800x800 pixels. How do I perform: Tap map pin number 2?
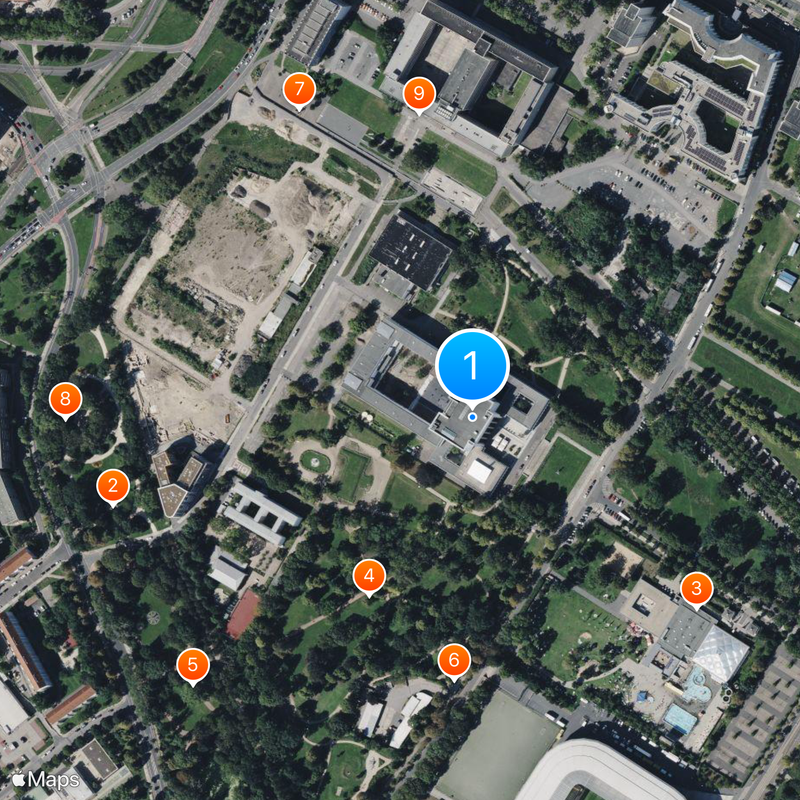point(113,486)
